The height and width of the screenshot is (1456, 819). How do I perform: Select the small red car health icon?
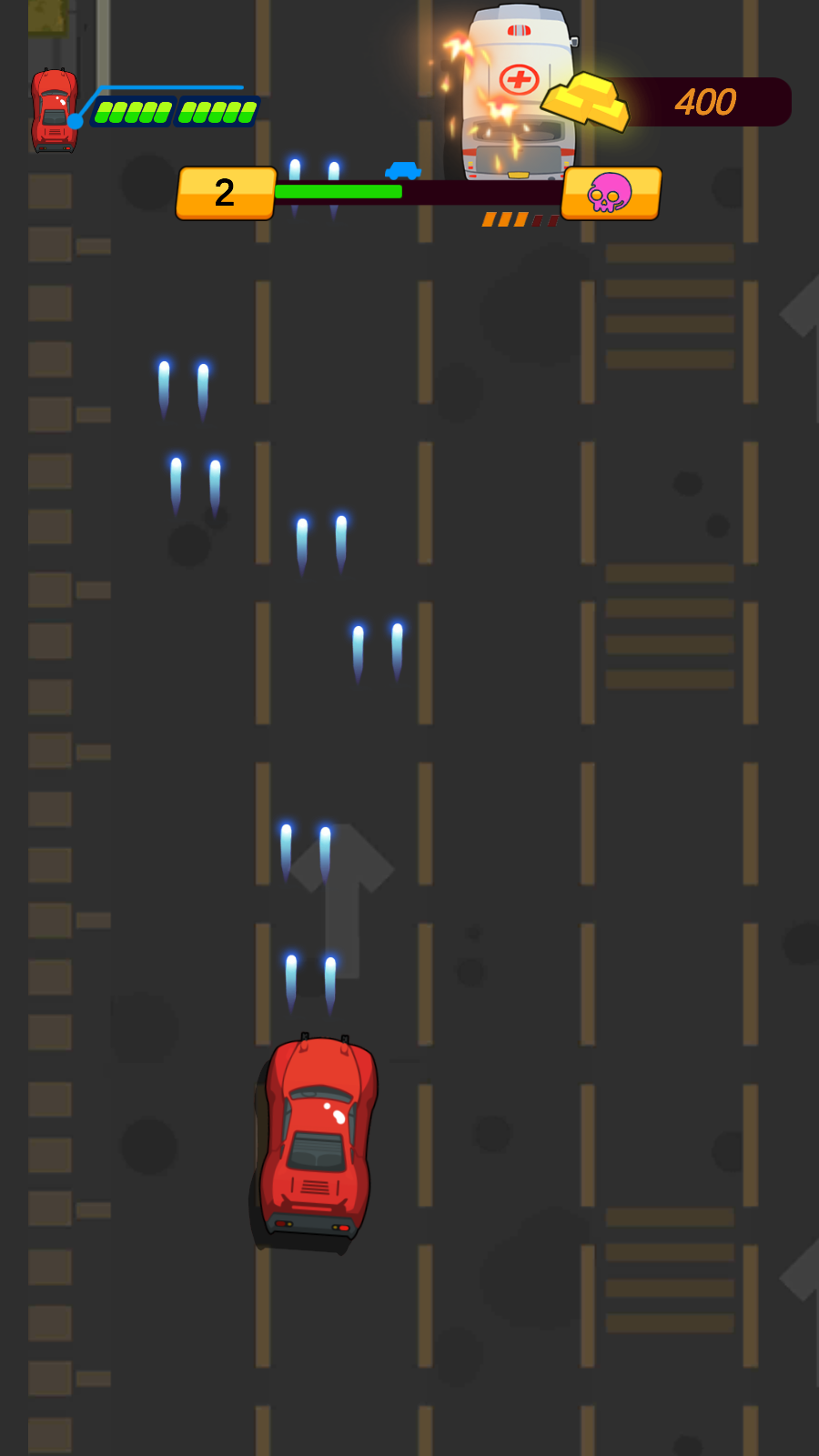(55, 109)
